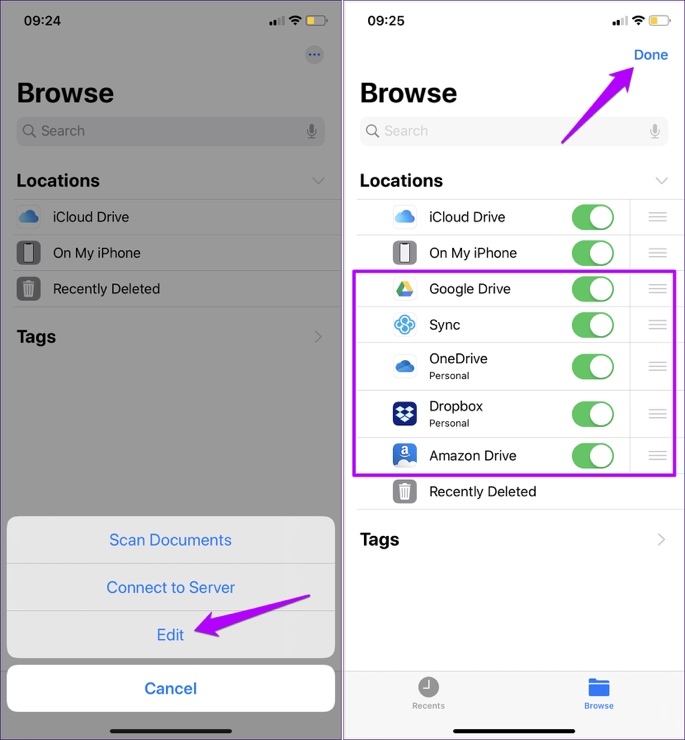Toggle off Google Drive location

592,289
